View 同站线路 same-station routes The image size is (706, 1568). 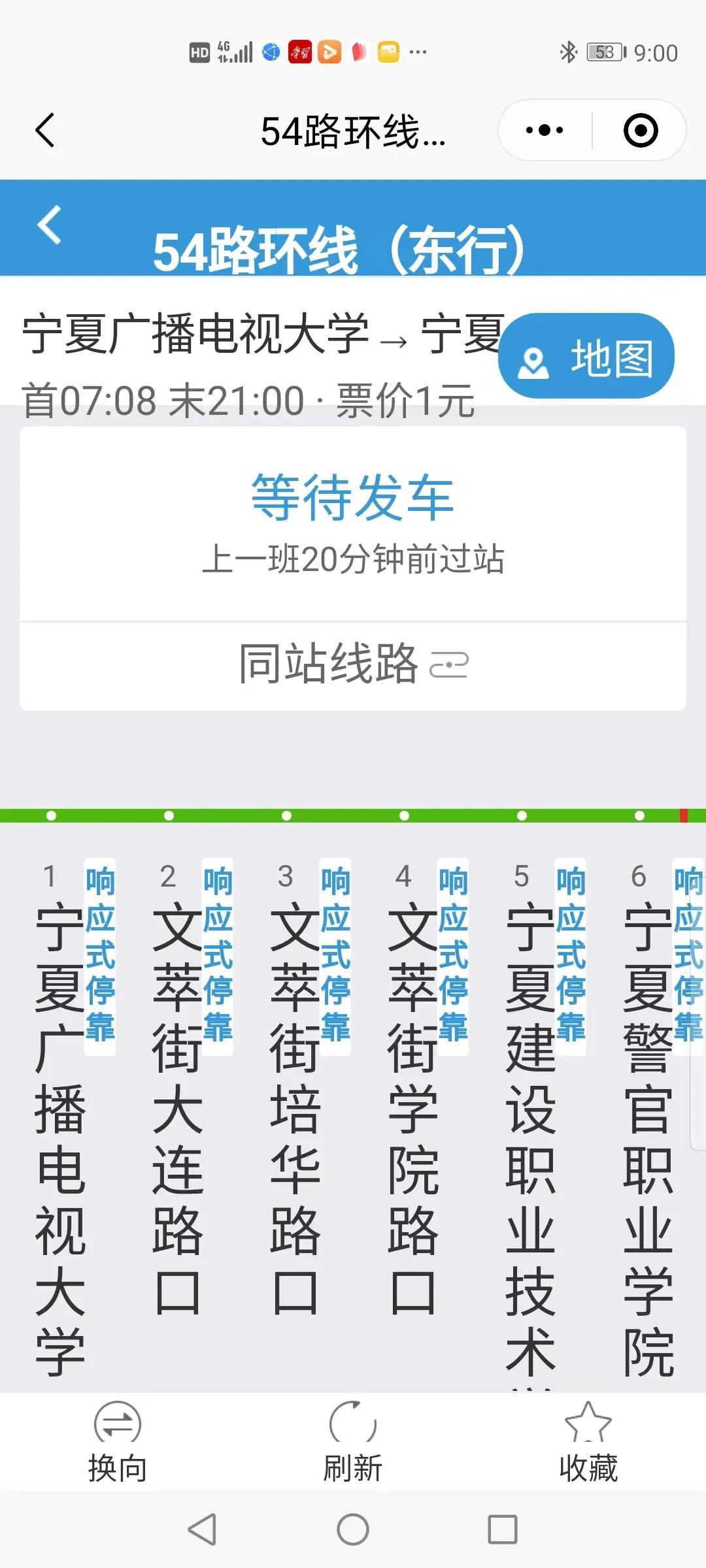pos(353,664)
